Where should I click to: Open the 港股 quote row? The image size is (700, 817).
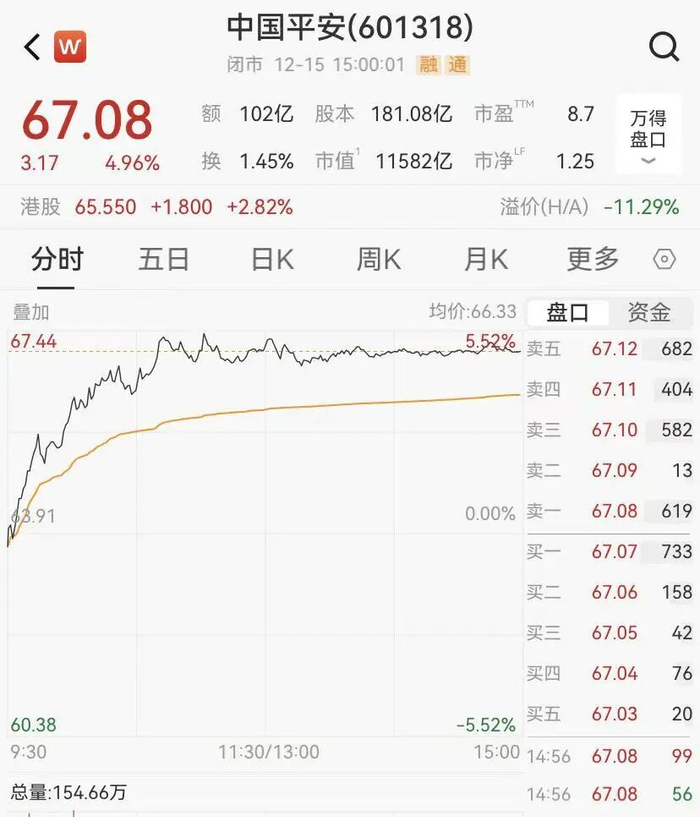[x=157, y=207]
